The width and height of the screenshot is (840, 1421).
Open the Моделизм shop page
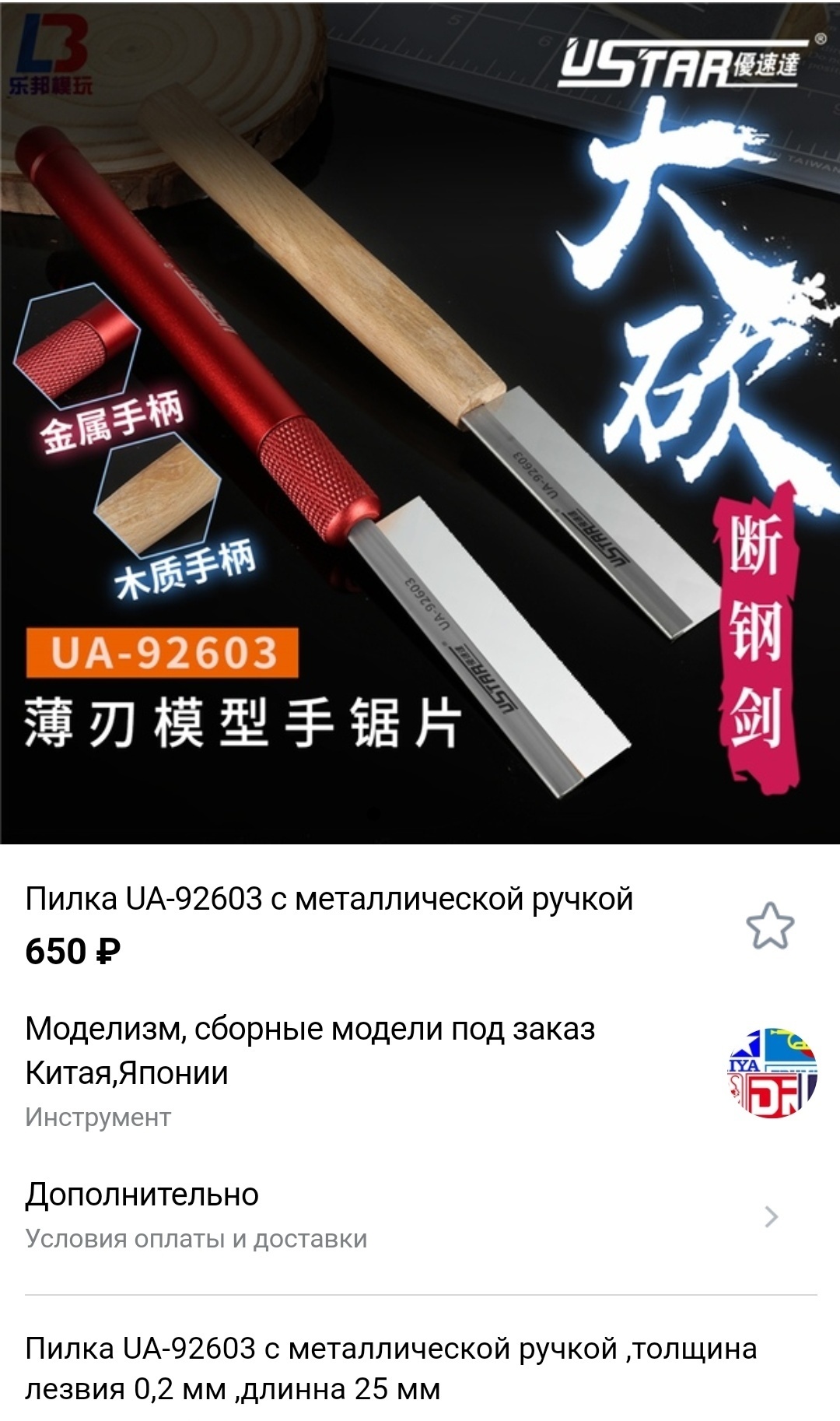[x=311, y=1051]
